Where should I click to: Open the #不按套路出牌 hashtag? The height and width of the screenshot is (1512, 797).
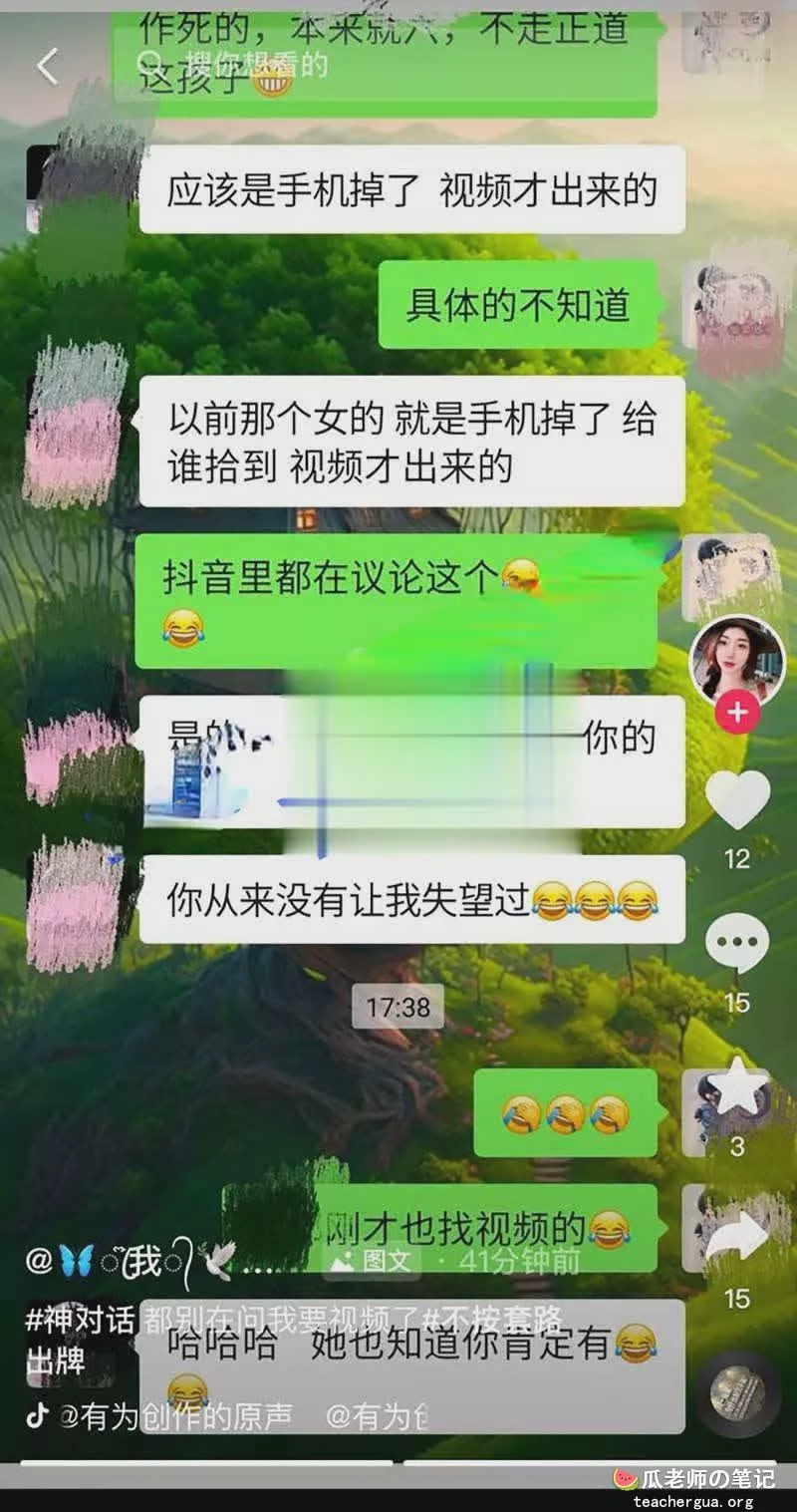click(495, 1321)
